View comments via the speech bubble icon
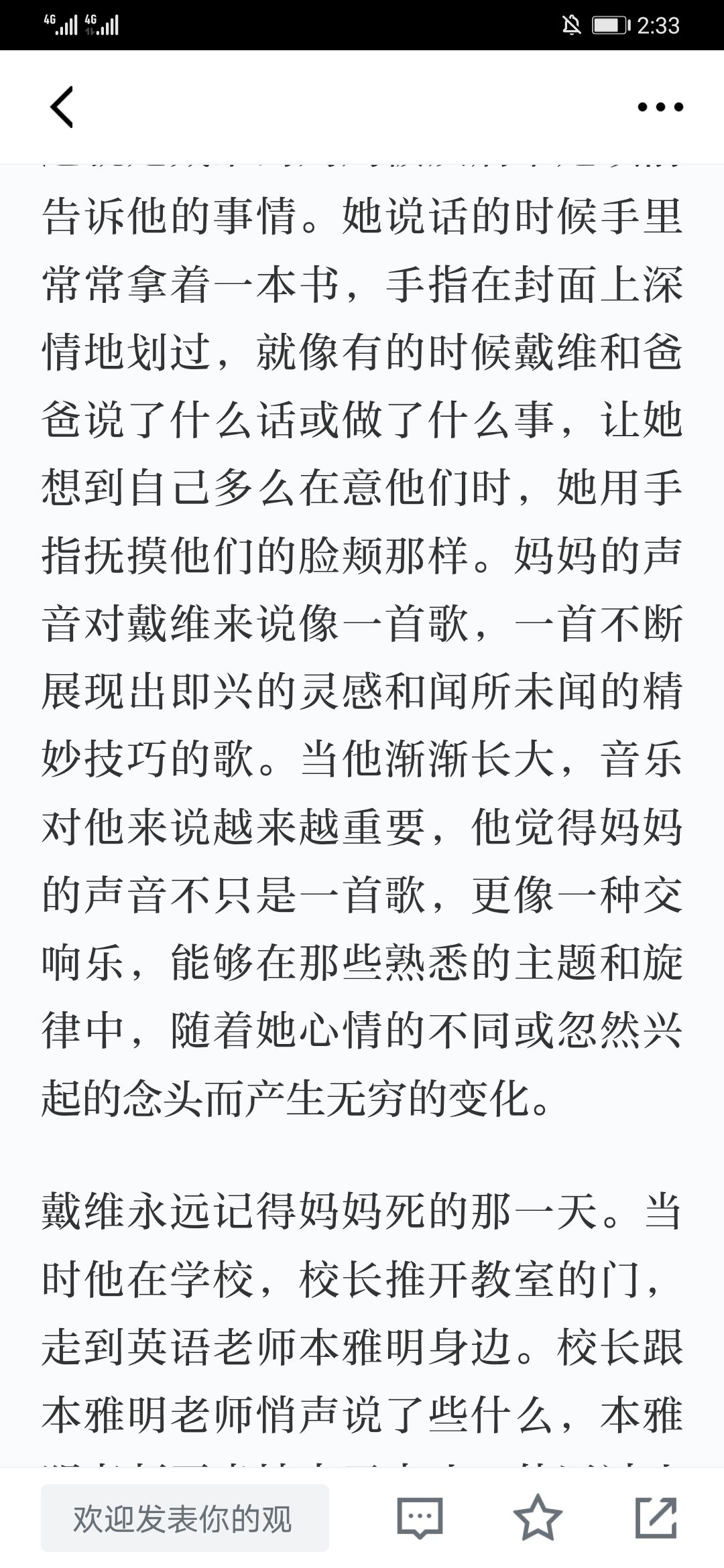This screenshot has height=1568, width=724. point(420,1518)
